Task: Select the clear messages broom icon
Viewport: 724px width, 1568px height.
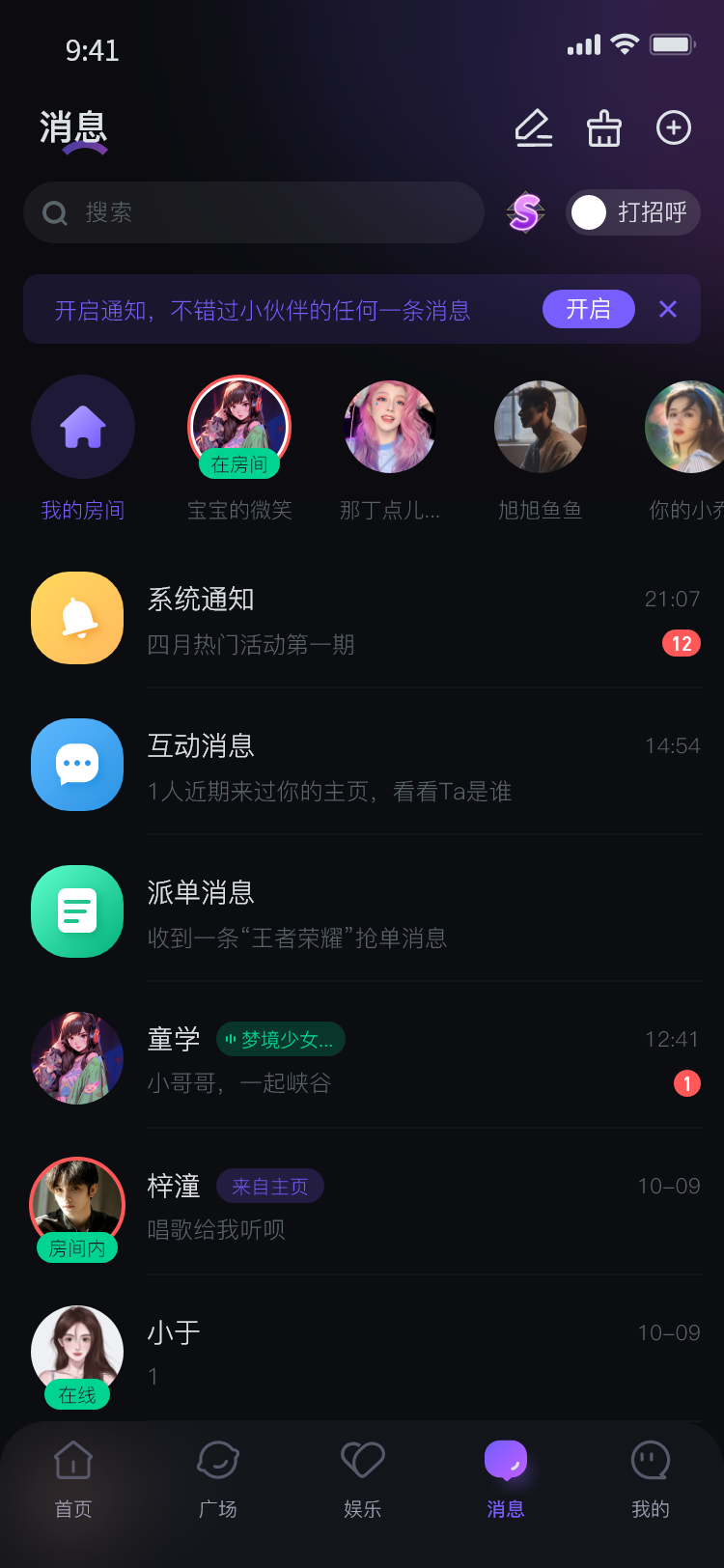Action: pyautogui.click(x=603, y=126)
